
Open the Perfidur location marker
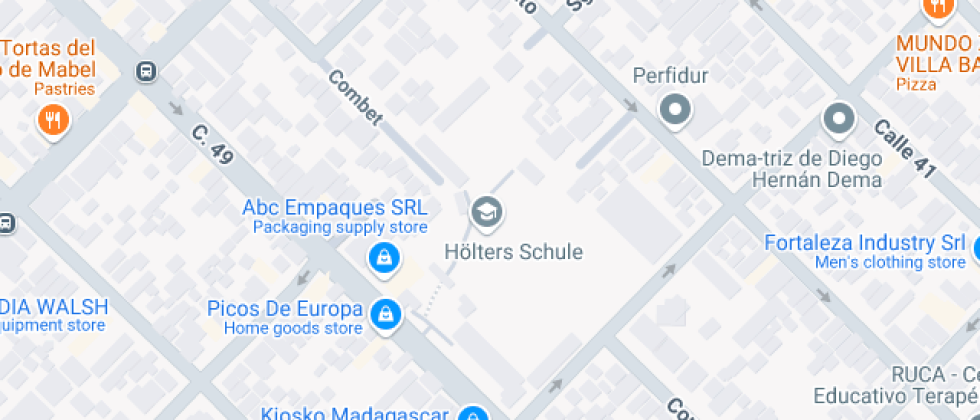(x=675, y=109)
